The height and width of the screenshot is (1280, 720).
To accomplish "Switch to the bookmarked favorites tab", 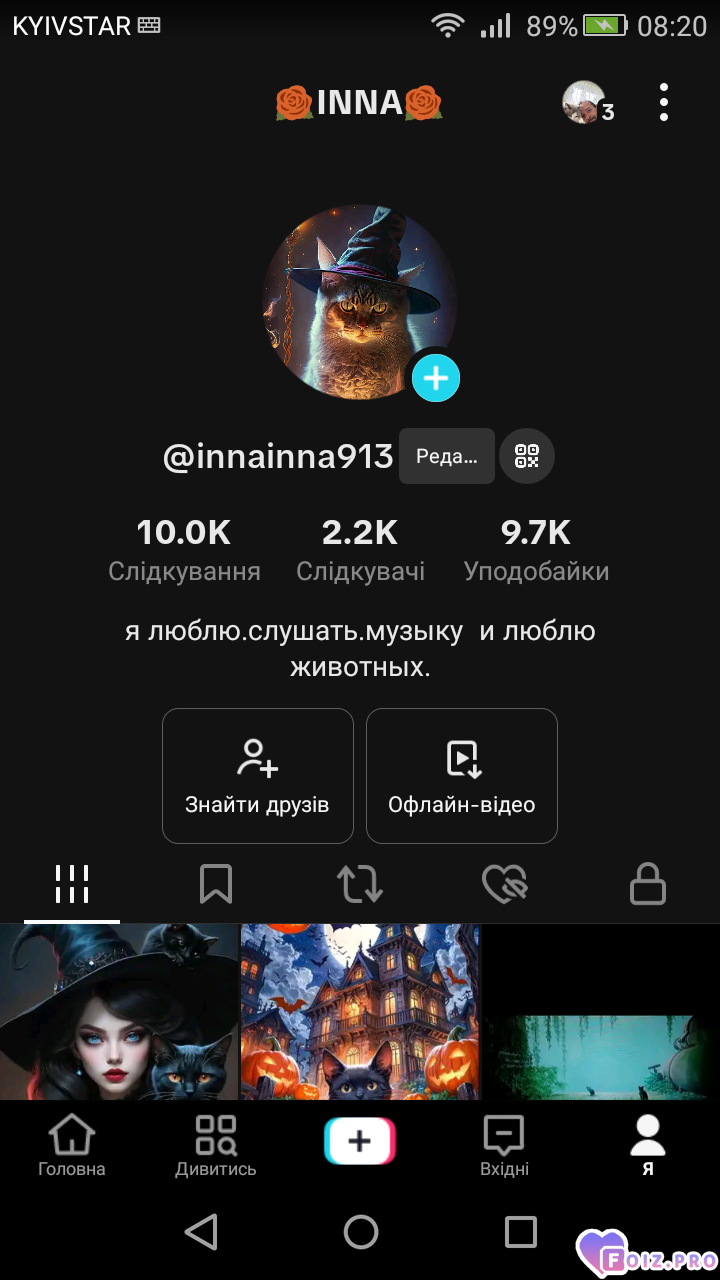I will [216, 885].
